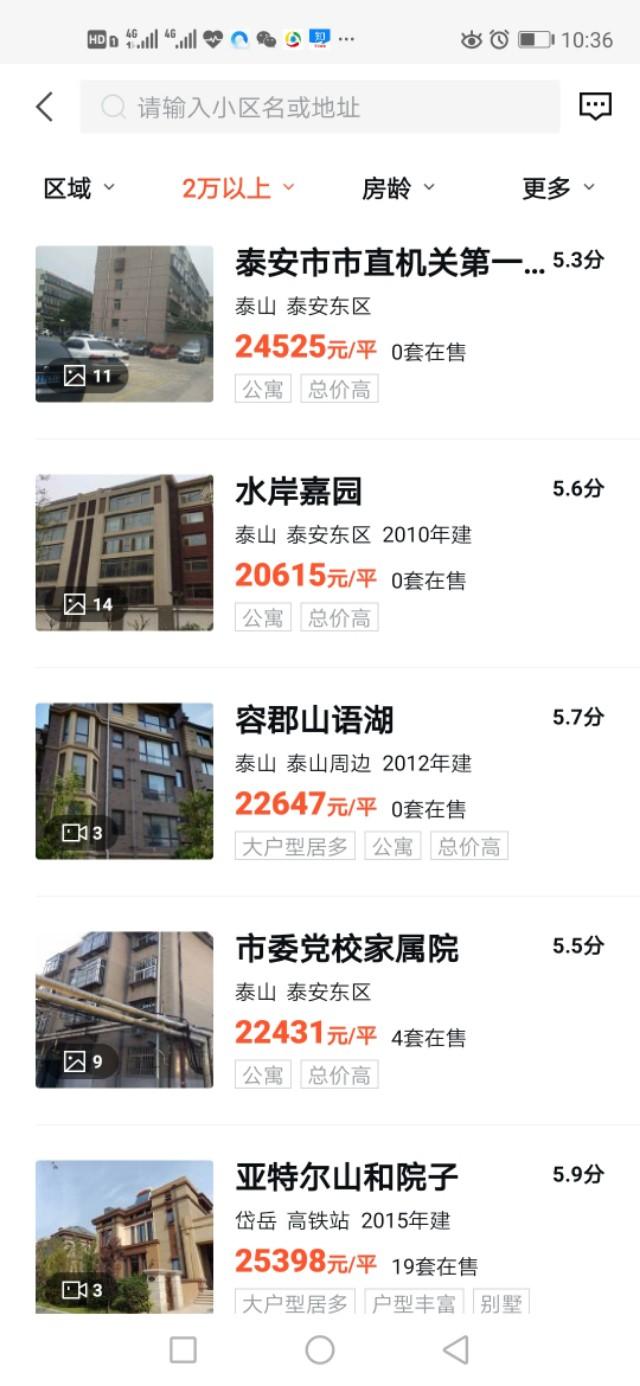View the 水岸嘉园 community details
Screen dimensions: 640x1386
(x=298, y=491)
